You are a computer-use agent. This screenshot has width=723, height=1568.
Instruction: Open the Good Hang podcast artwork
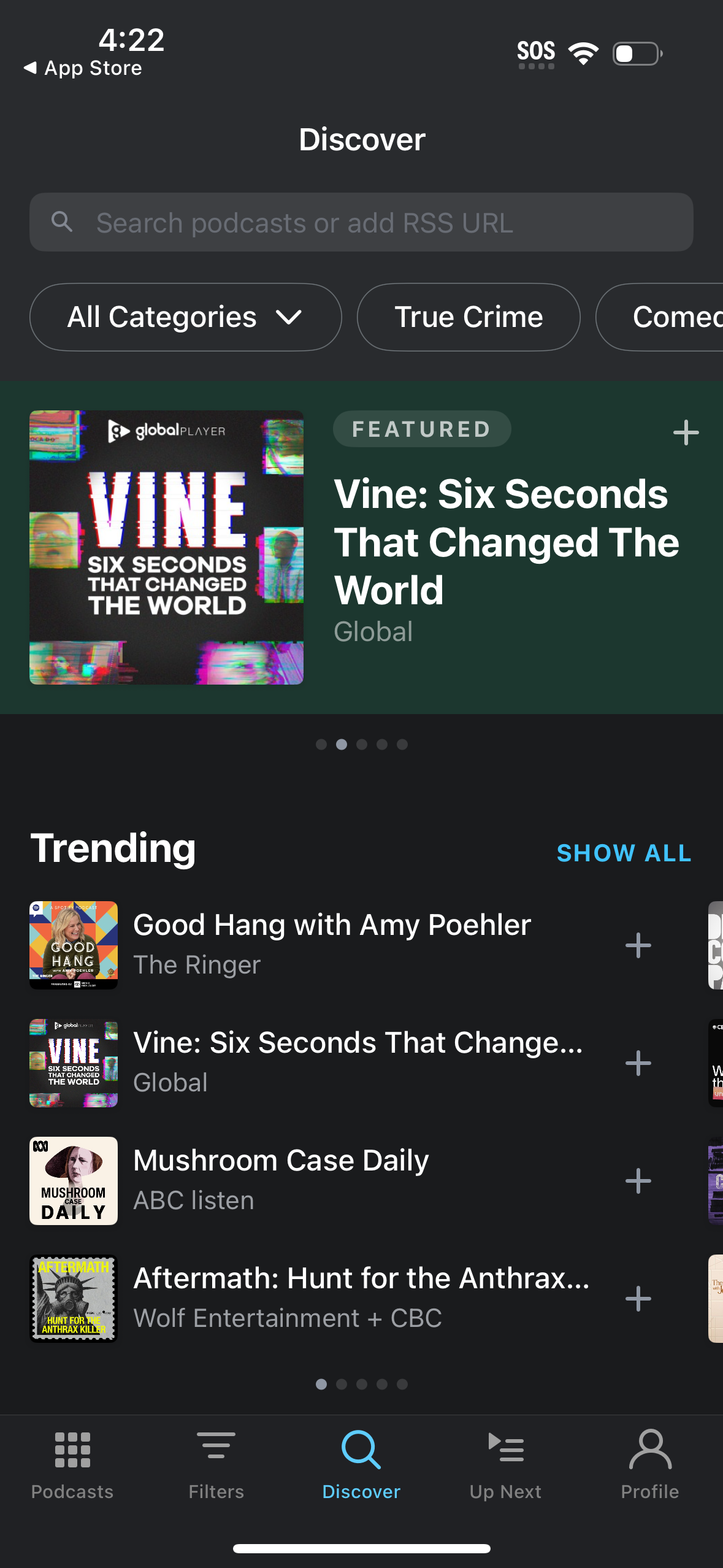(73, 945)
